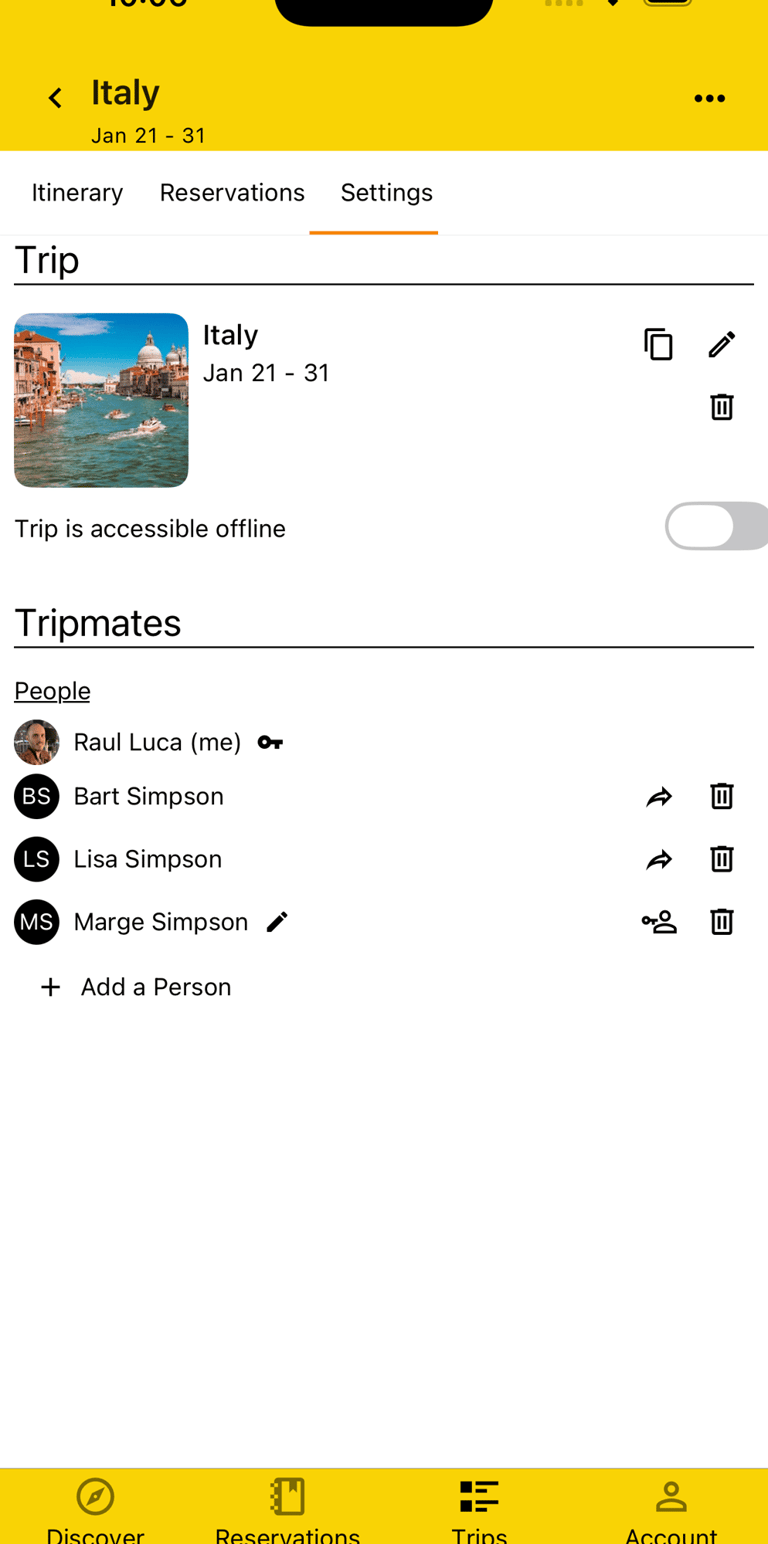
Task: Click the forward arrow next to Lisa Simpson
Action: click(x=659, y=859)
